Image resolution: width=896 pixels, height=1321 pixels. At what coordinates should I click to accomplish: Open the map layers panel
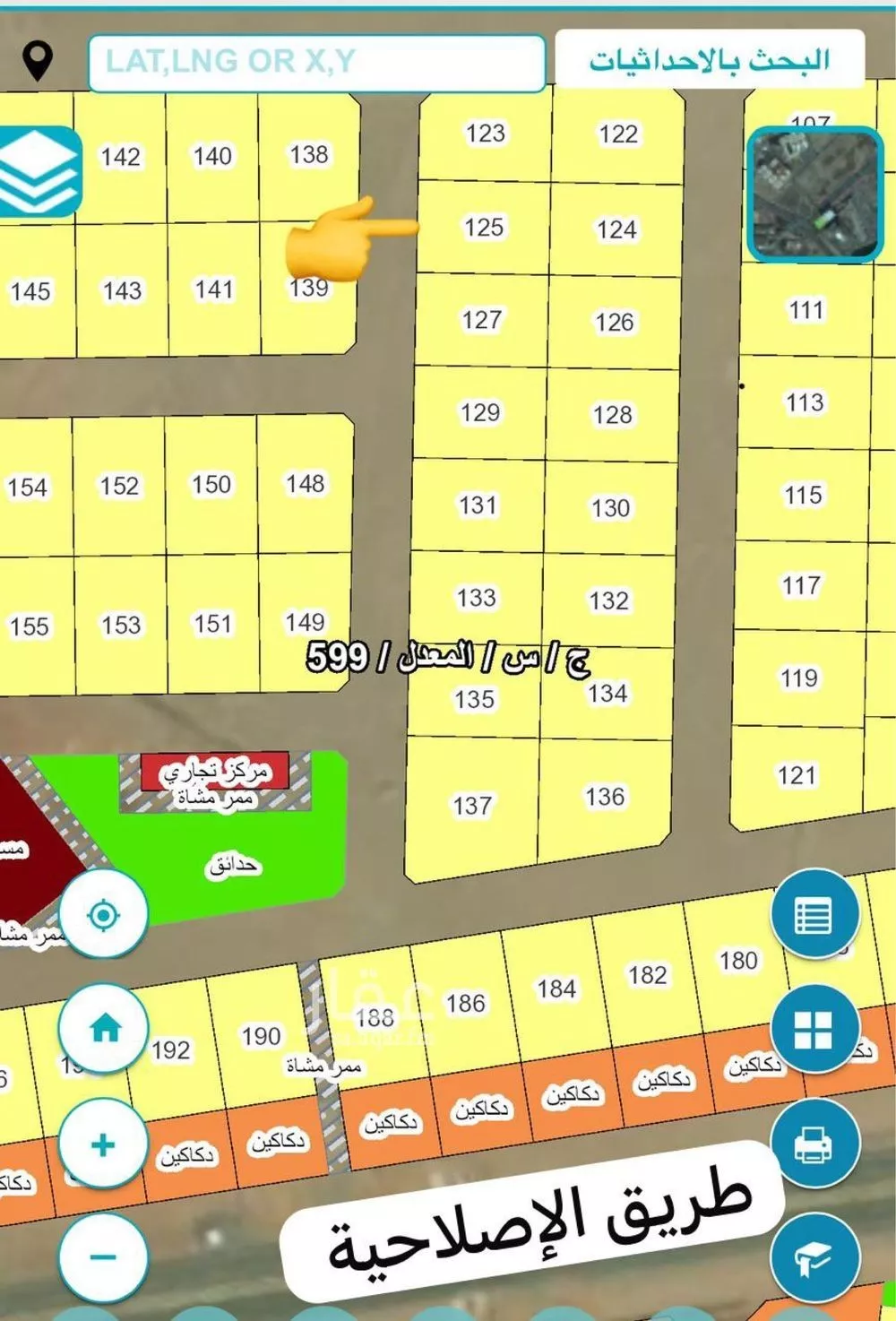39,172
